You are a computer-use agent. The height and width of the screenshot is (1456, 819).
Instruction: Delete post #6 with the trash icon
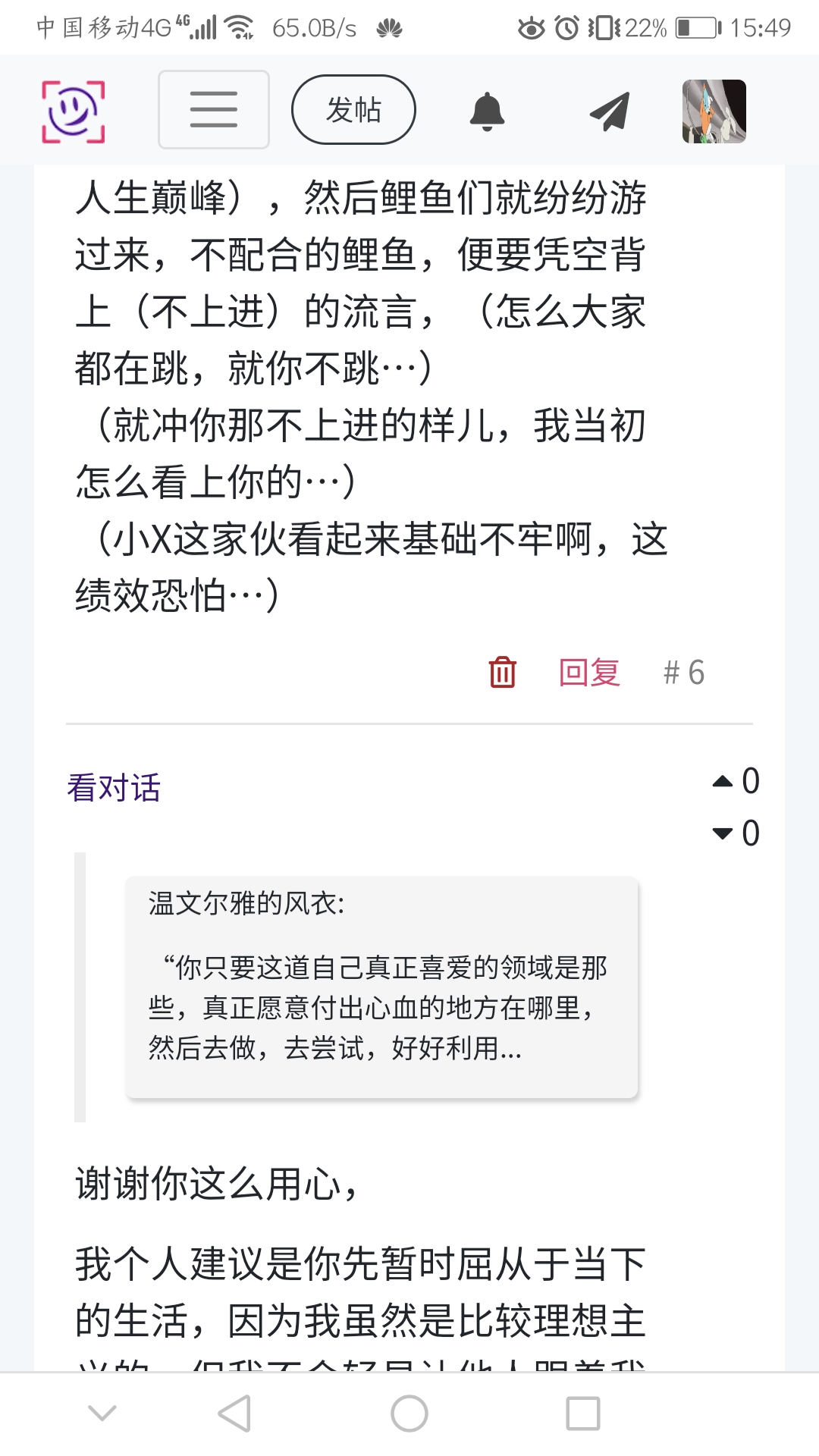[502, 672]
